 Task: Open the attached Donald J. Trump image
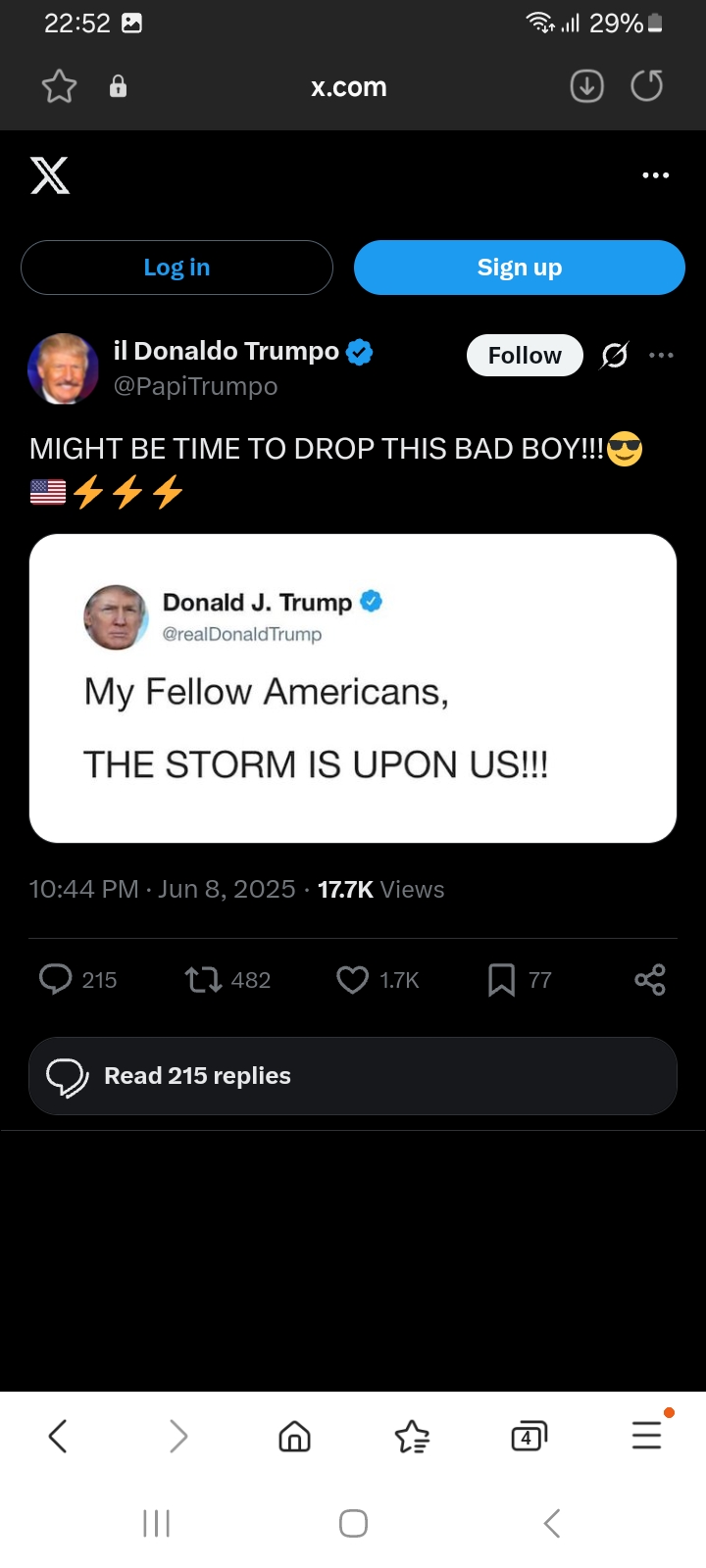tap(353, 688)
